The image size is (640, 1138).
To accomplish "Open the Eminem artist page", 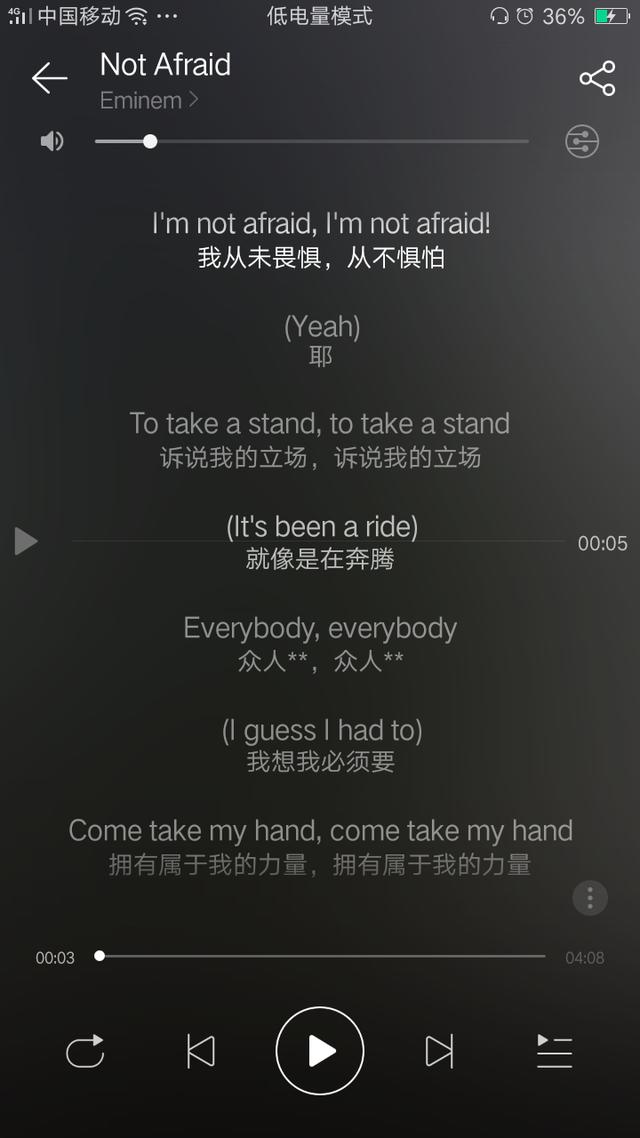I will pos(149,100).
